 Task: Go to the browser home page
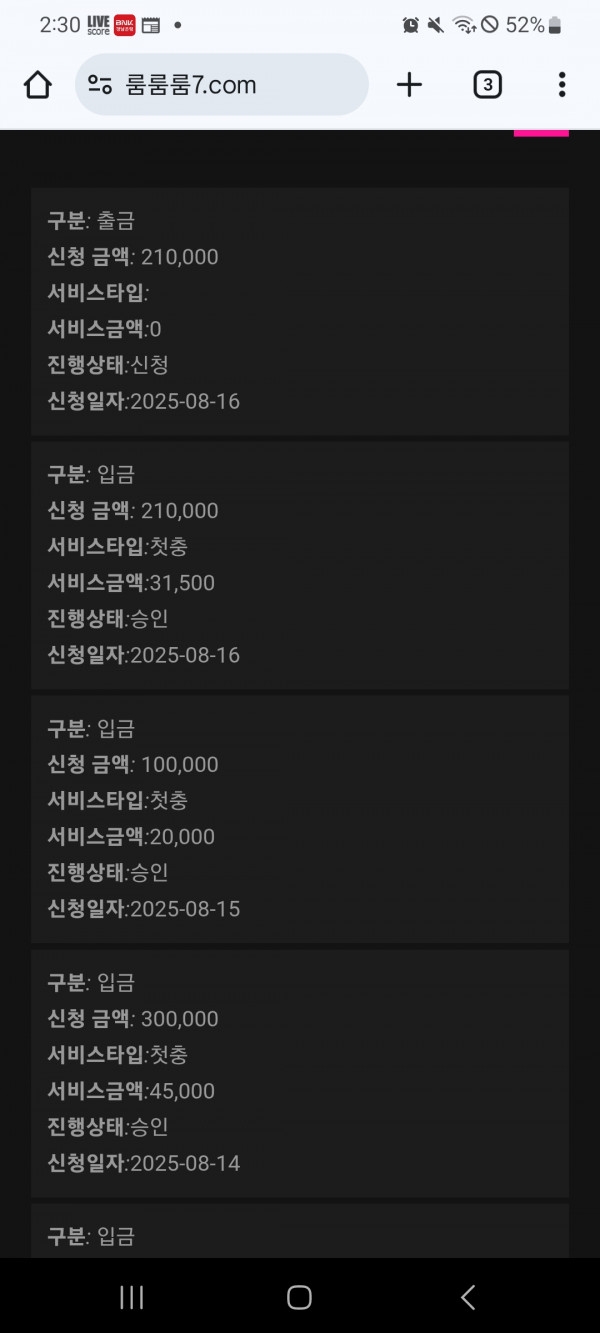[x=38, y=85]
